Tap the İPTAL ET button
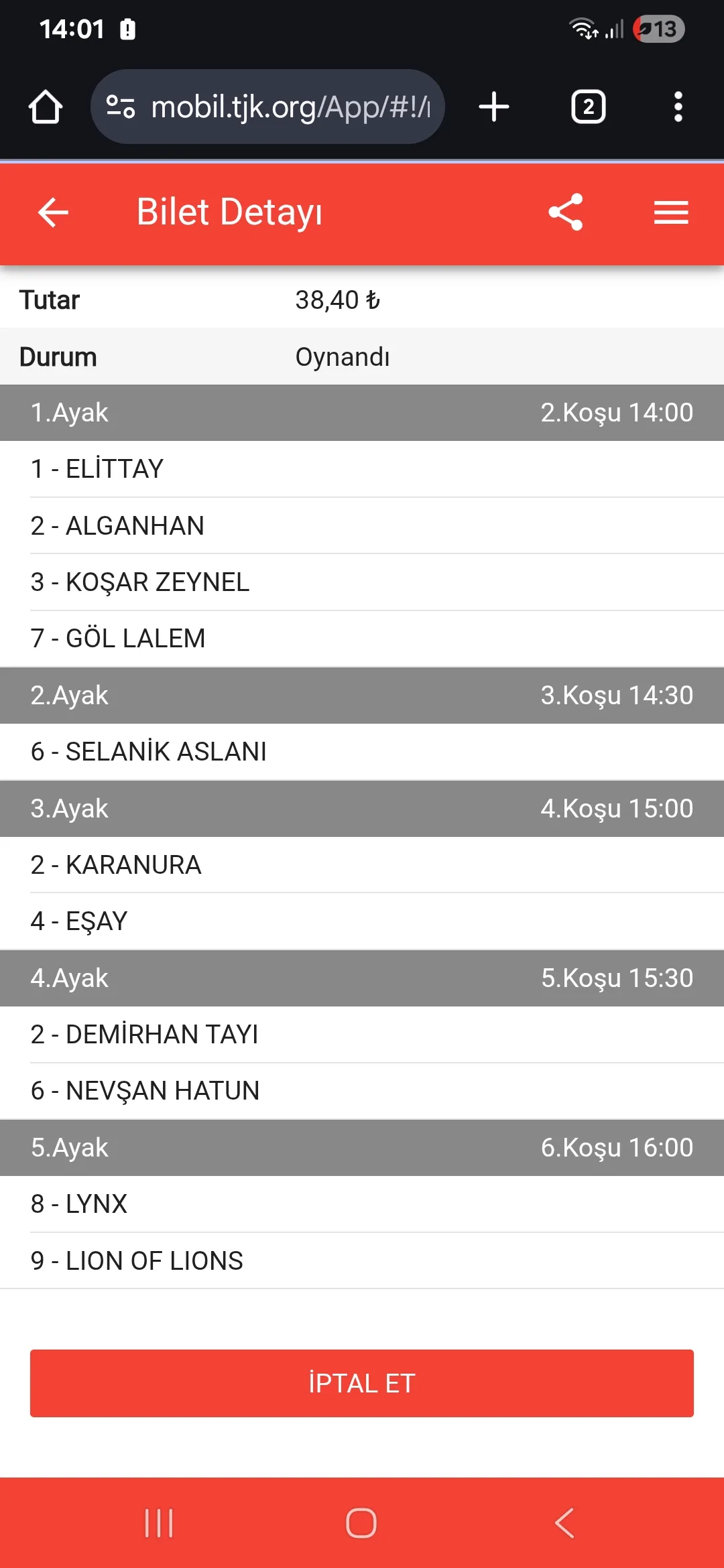 [x=362, y=1383]
